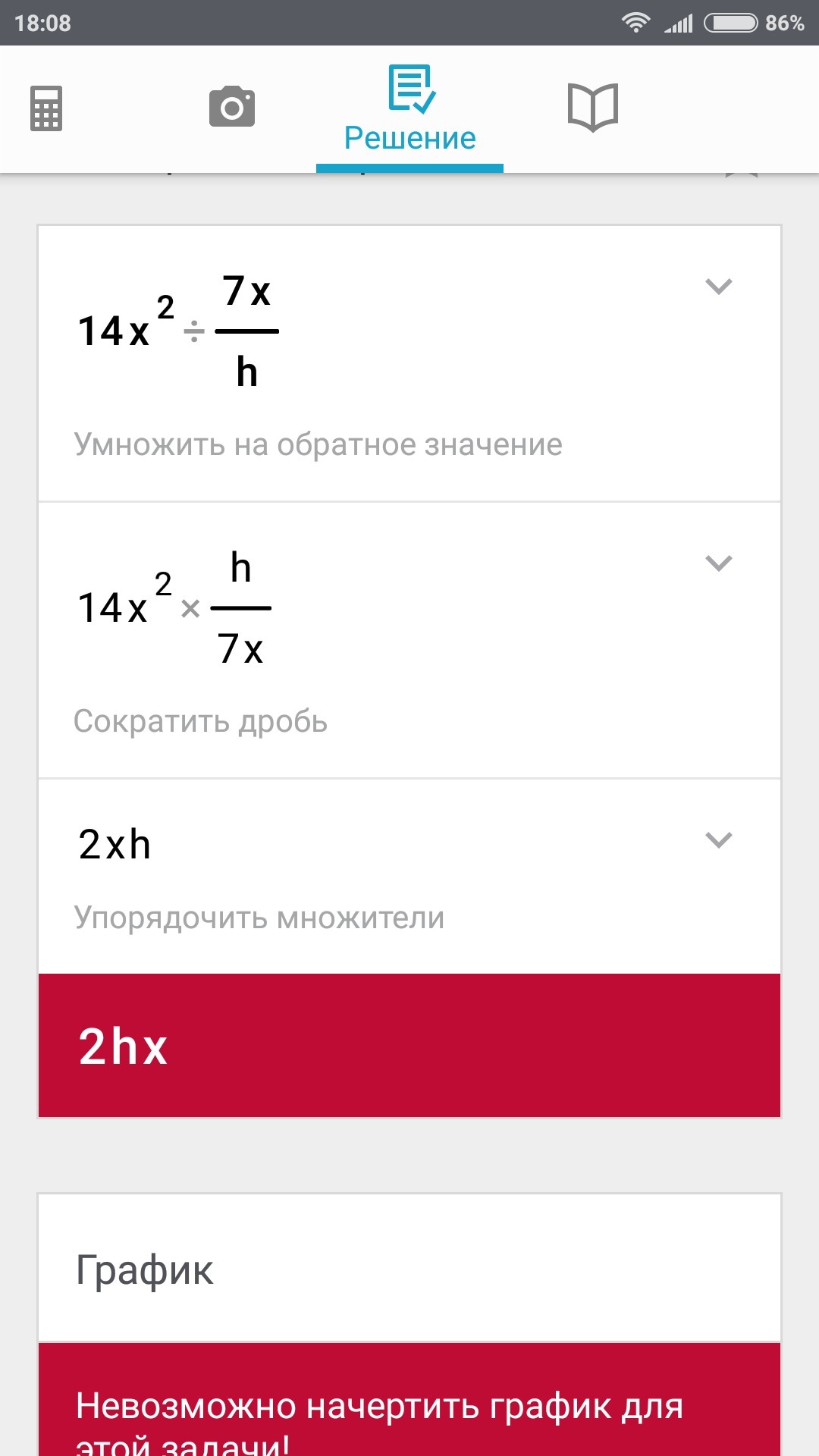The width and height of the screenshot is (819, 1456).
Task: Expand the Упорядочить множители step
Action: point(718,840)
